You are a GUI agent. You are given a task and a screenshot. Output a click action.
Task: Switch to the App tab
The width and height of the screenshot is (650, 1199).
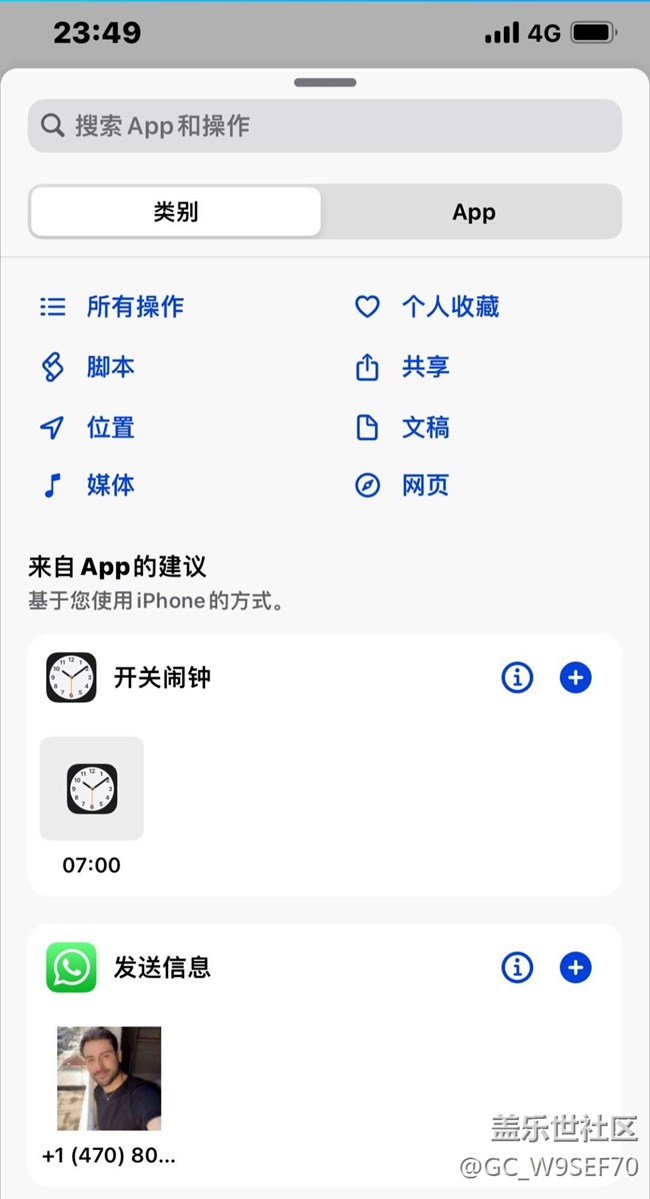tap(473, 212)
